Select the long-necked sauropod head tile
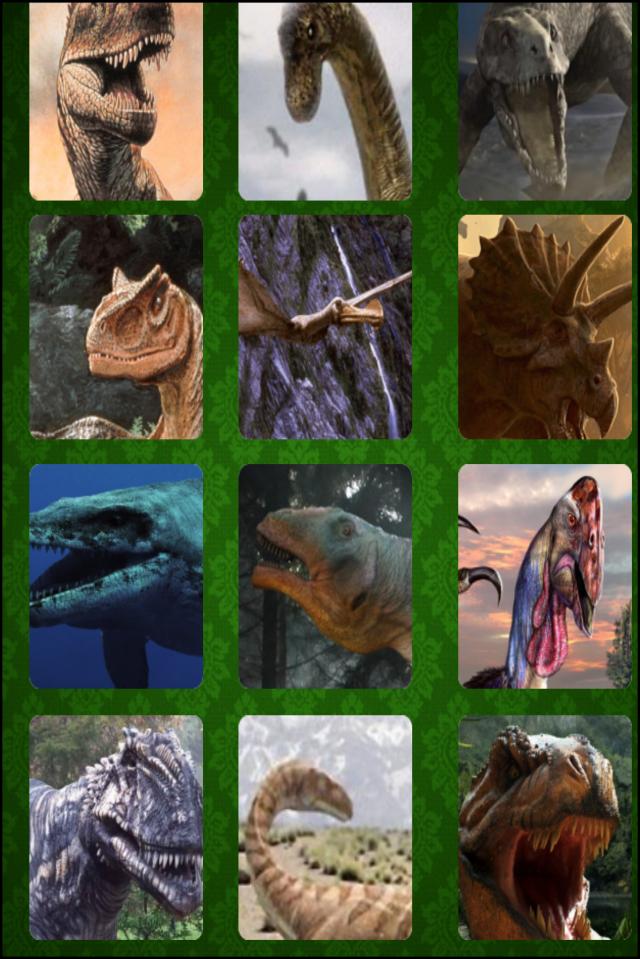 pos(325,101)
